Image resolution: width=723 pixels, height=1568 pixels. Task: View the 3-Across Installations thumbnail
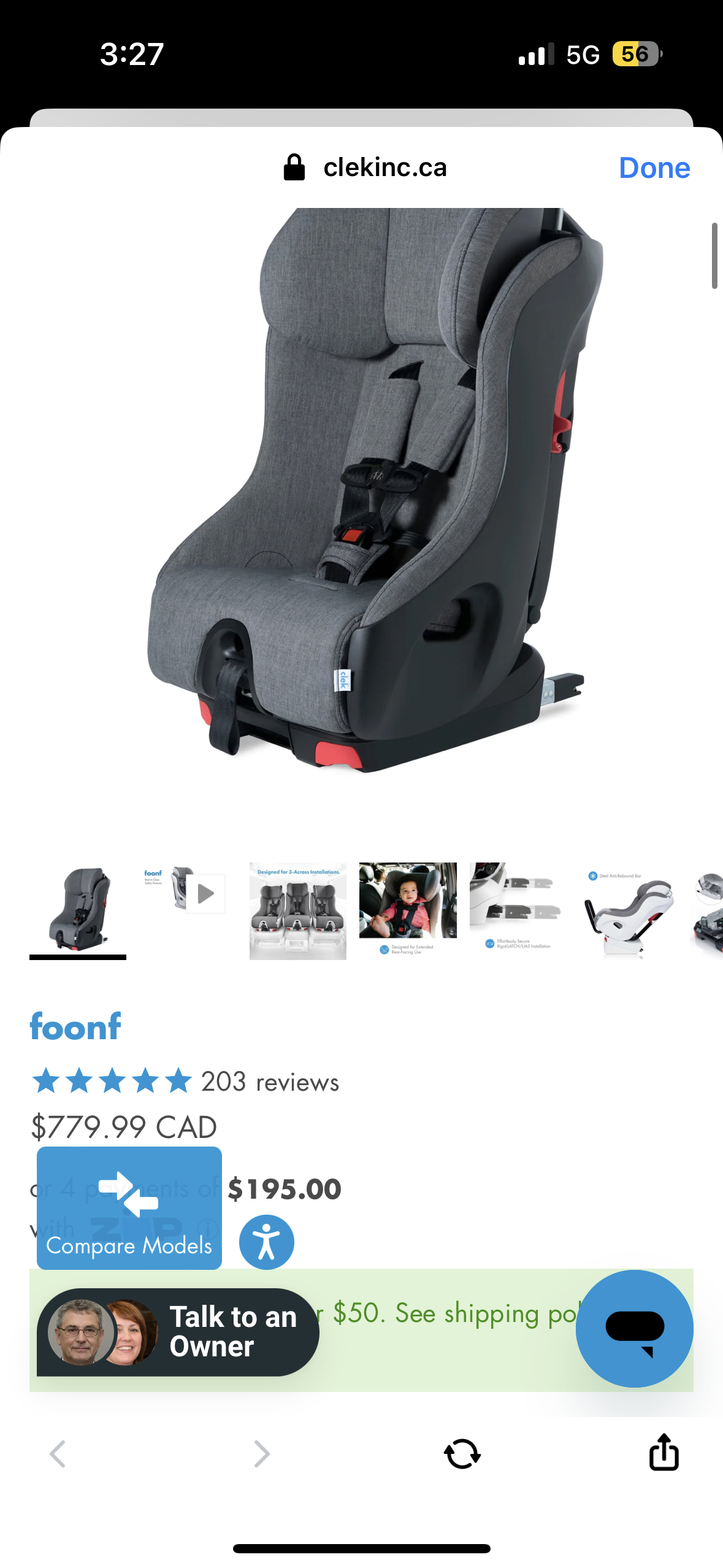[298, 911]
